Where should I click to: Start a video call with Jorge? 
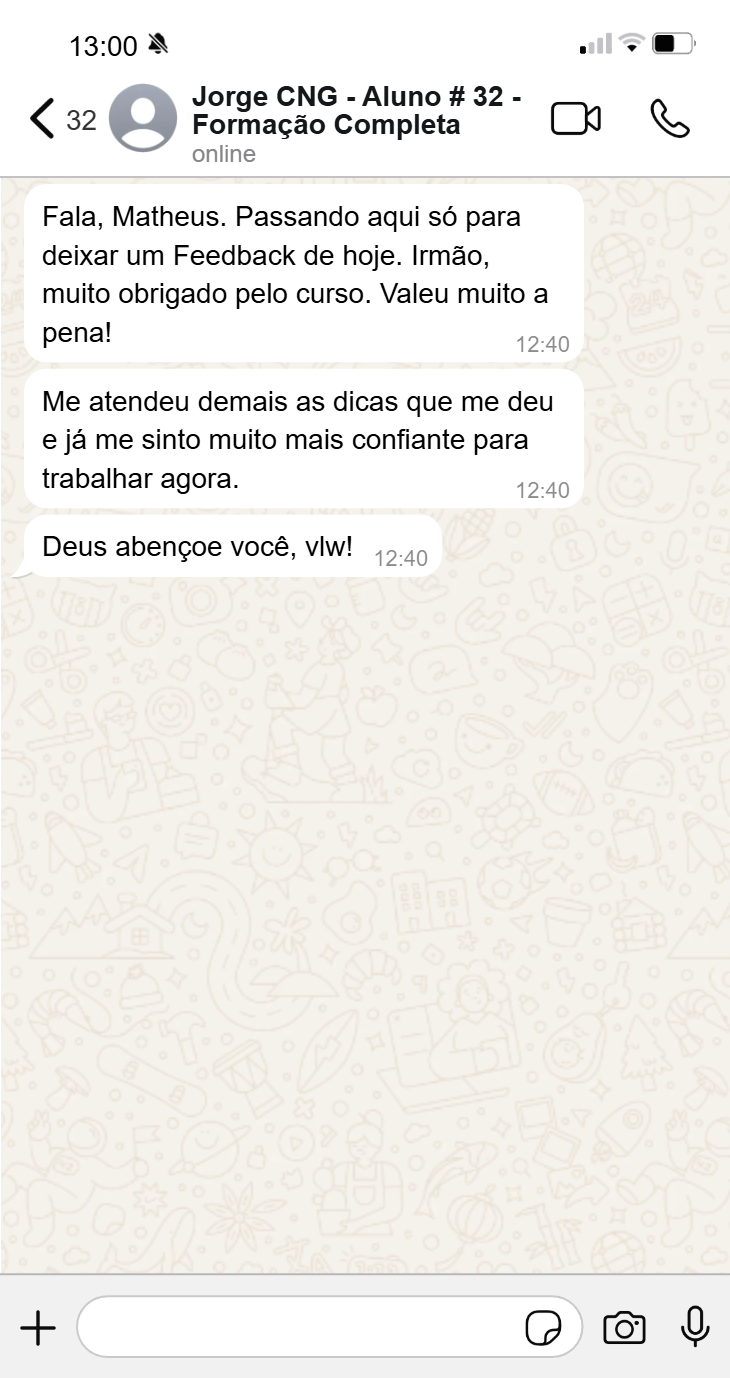576,117
